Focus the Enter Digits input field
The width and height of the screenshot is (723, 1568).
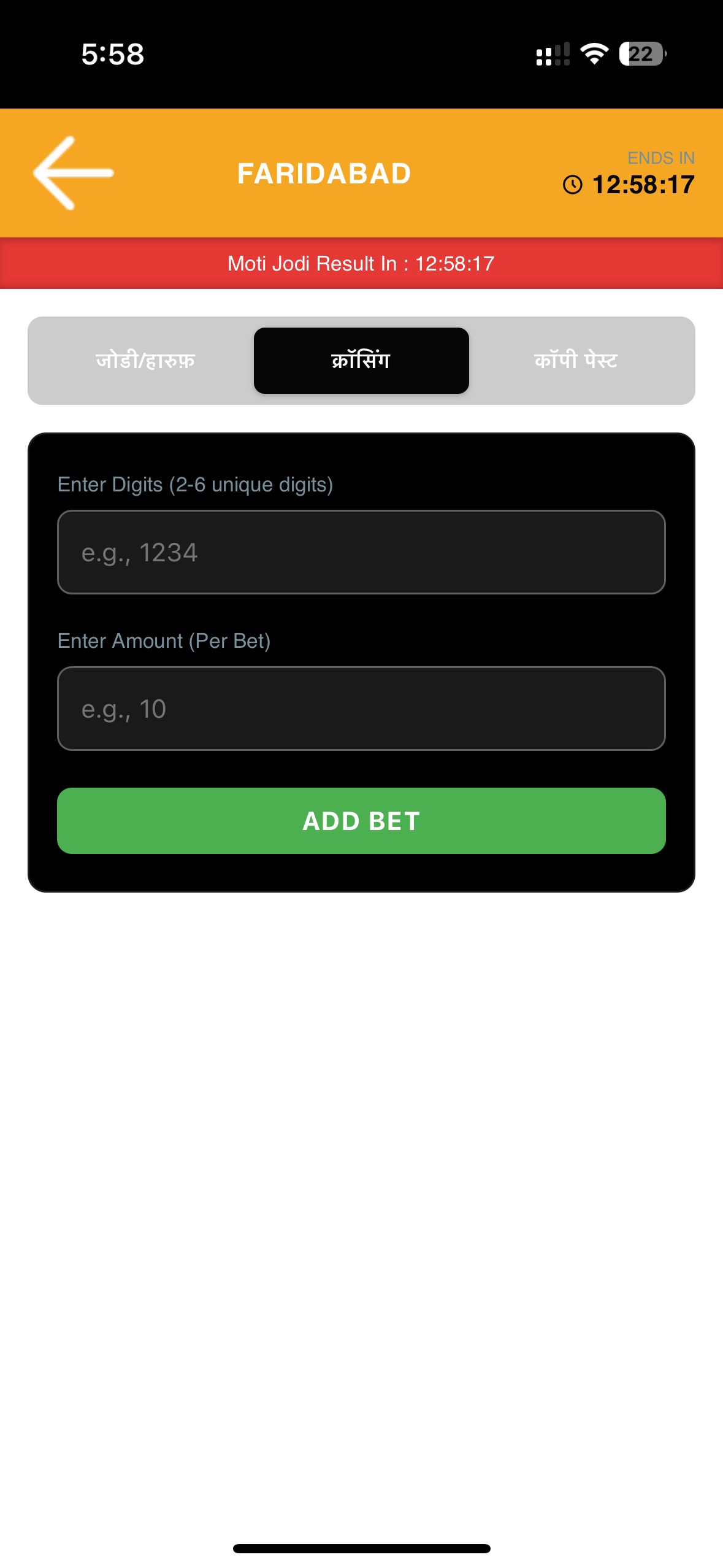[361, 552]
